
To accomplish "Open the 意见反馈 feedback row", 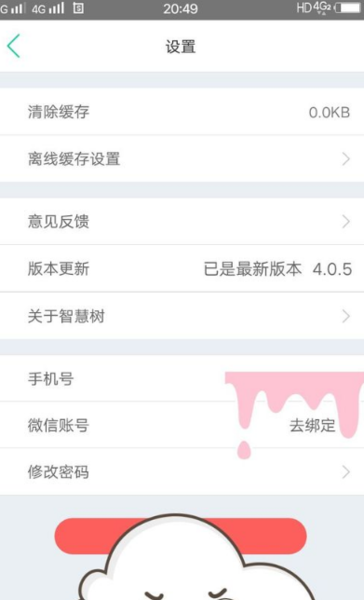I will click(182, 221).
